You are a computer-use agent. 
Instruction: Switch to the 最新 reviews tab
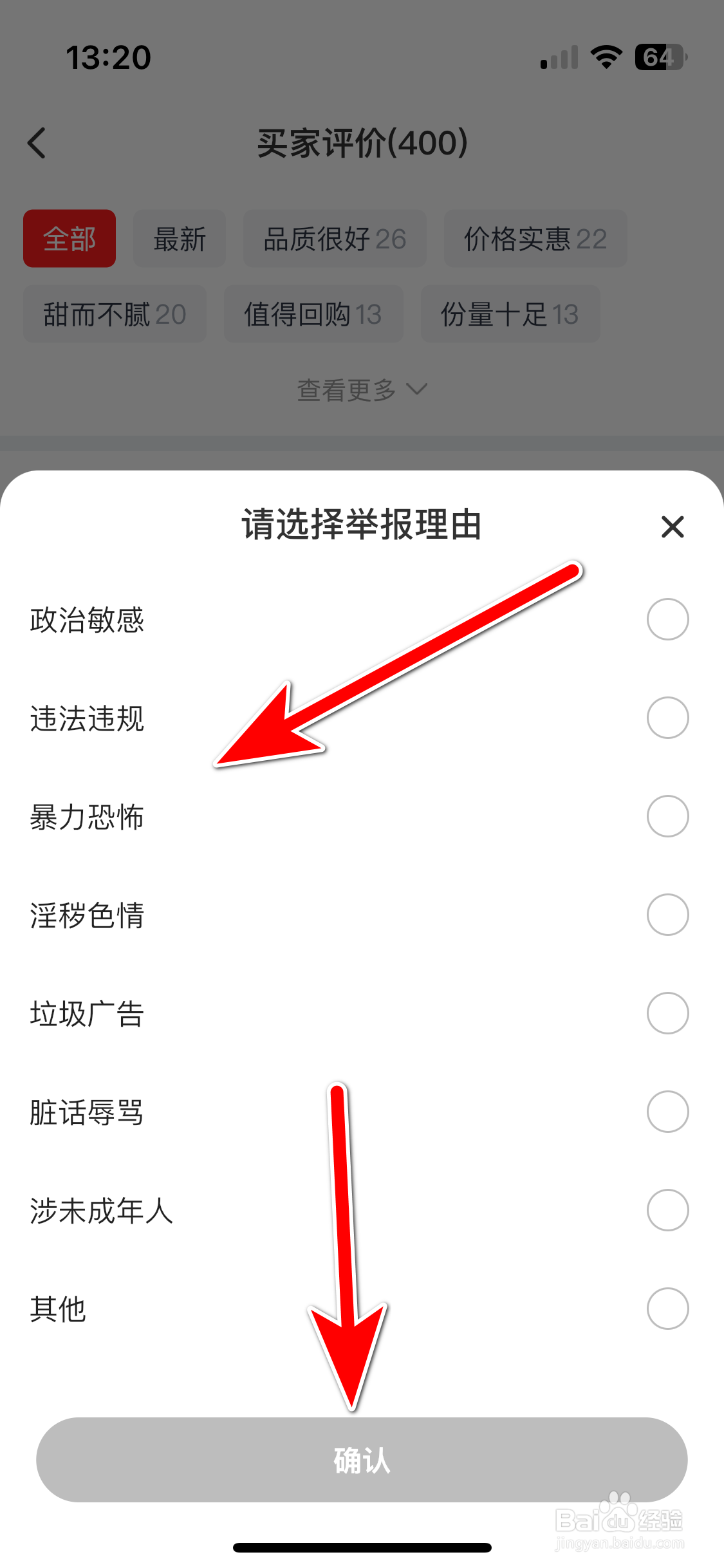(x=179, y=238)
